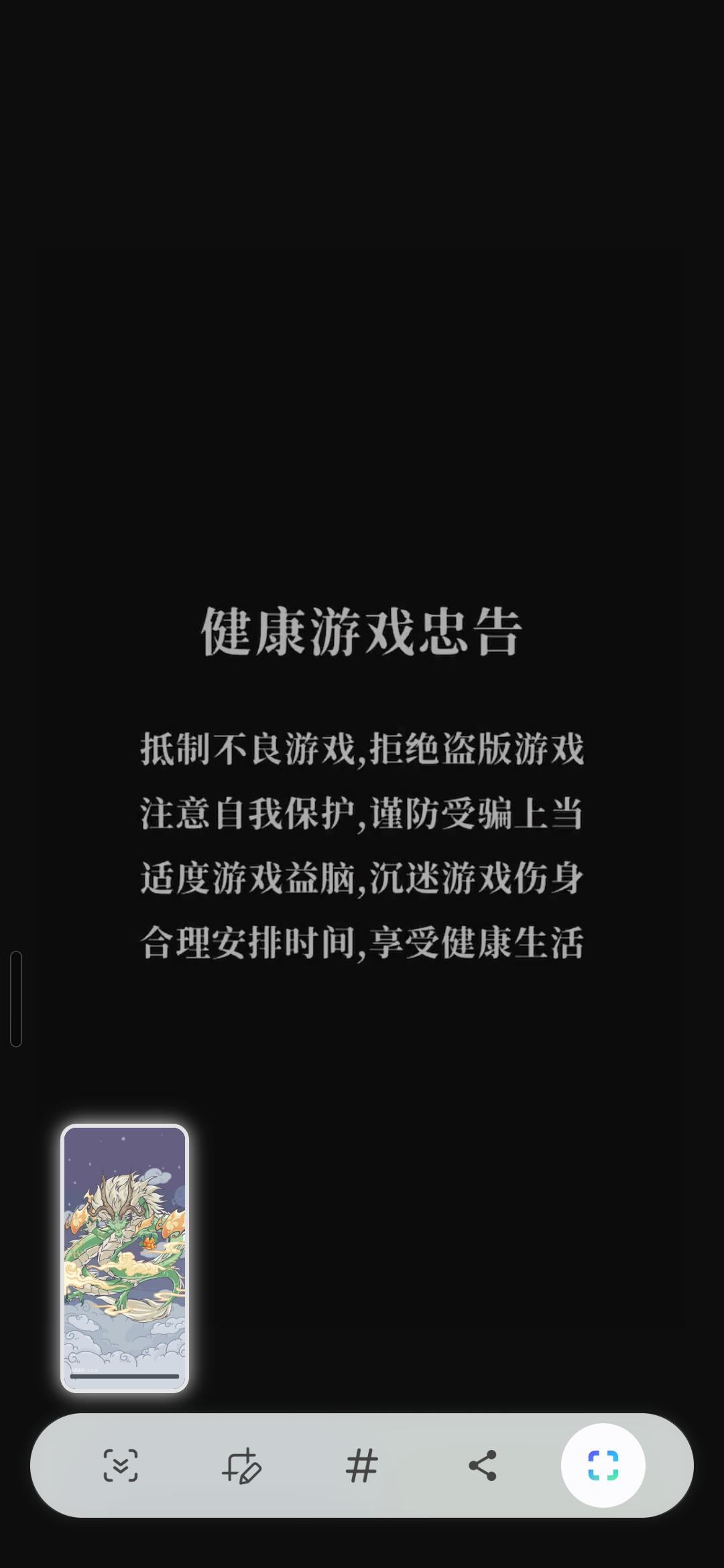
Task: Capture the full scrolling page
Action: 121,1466
